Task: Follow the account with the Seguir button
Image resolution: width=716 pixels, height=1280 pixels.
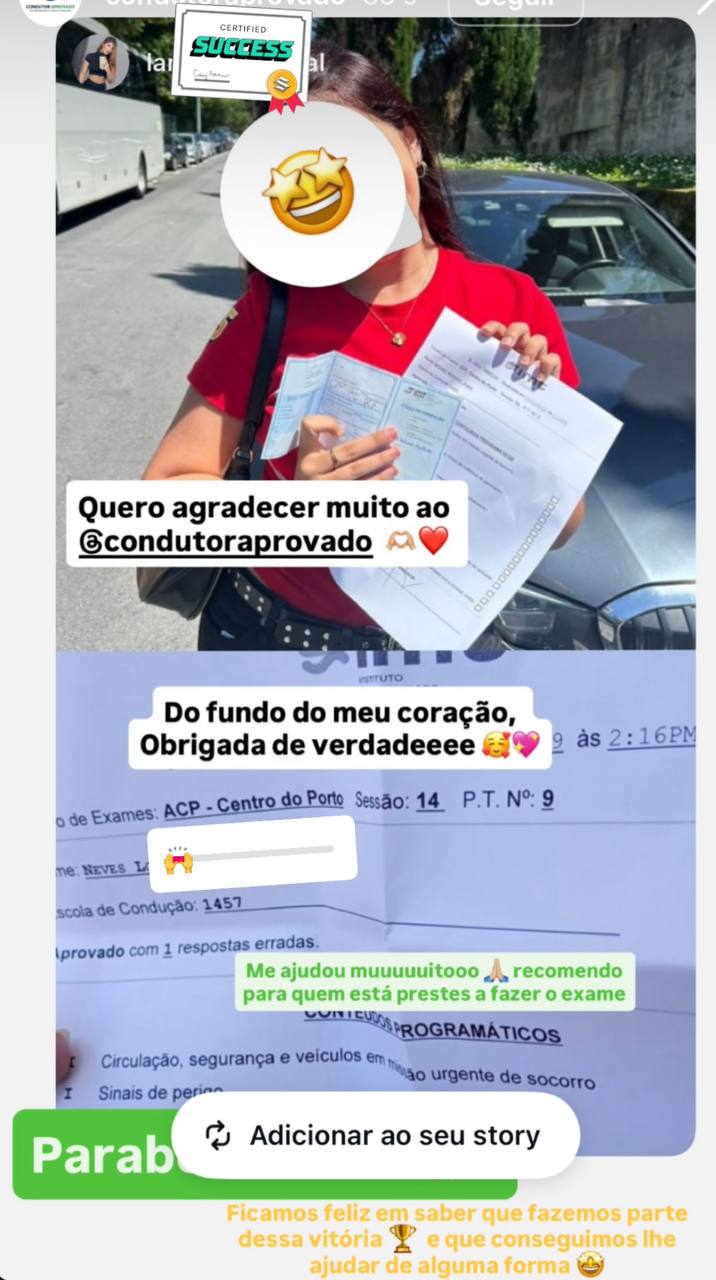Action: point(514,8)
